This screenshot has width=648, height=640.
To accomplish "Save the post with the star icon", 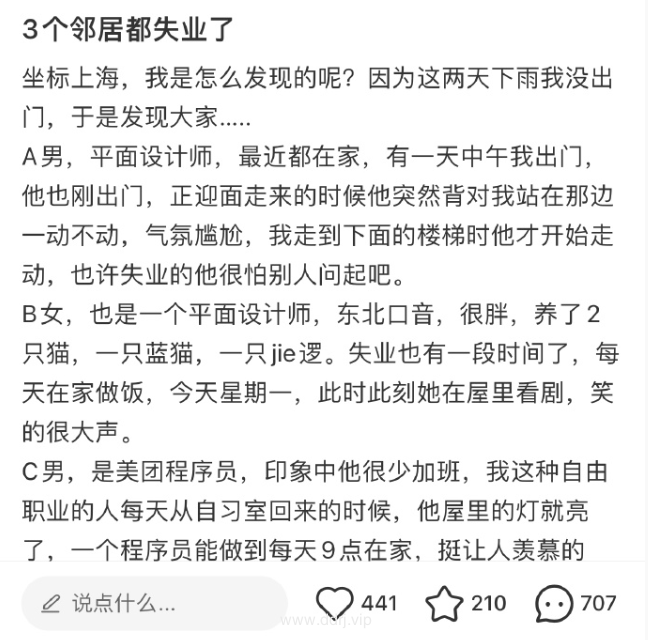I will 444,604.
